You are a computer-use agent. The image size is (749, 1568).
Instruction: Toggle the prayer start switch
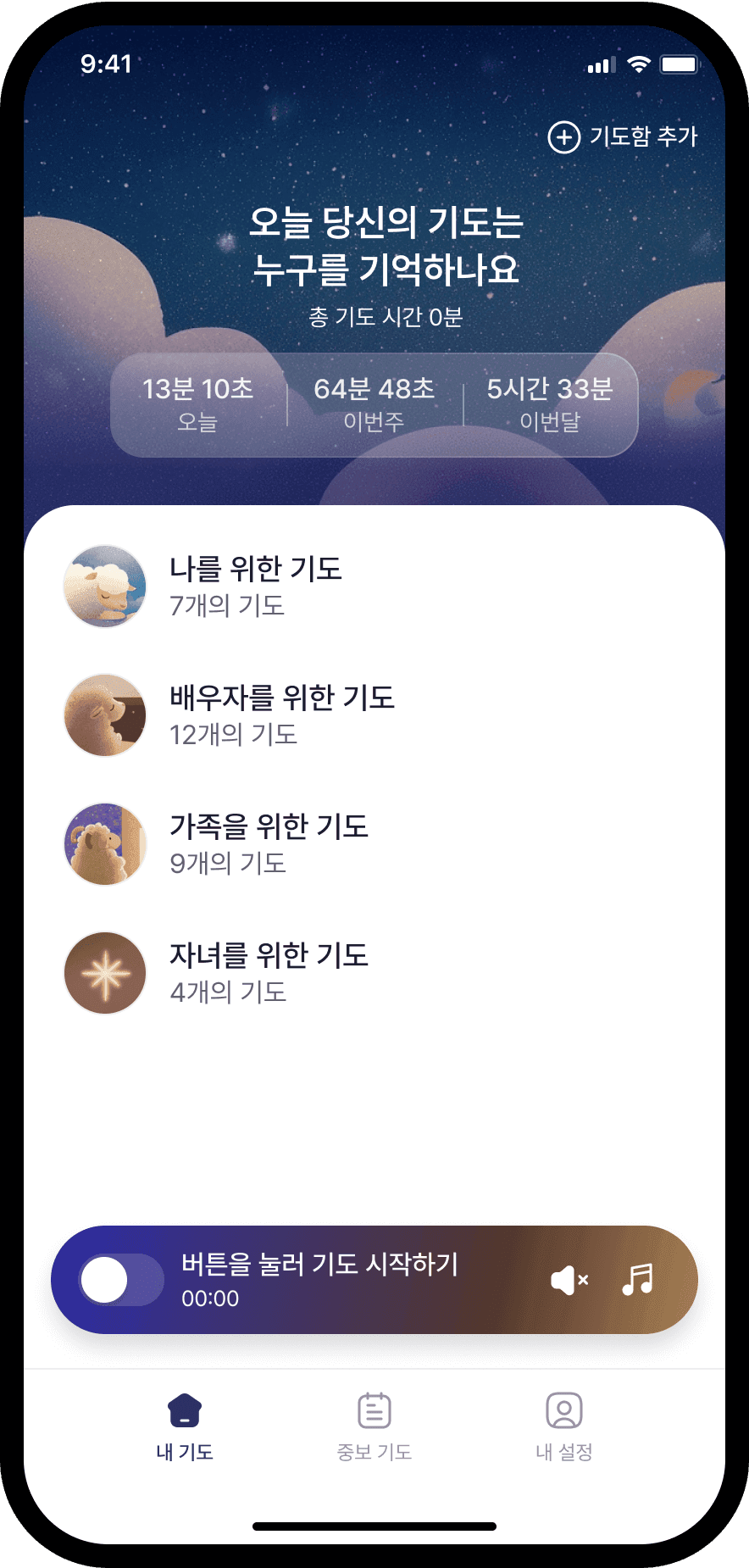[121, 1280]
